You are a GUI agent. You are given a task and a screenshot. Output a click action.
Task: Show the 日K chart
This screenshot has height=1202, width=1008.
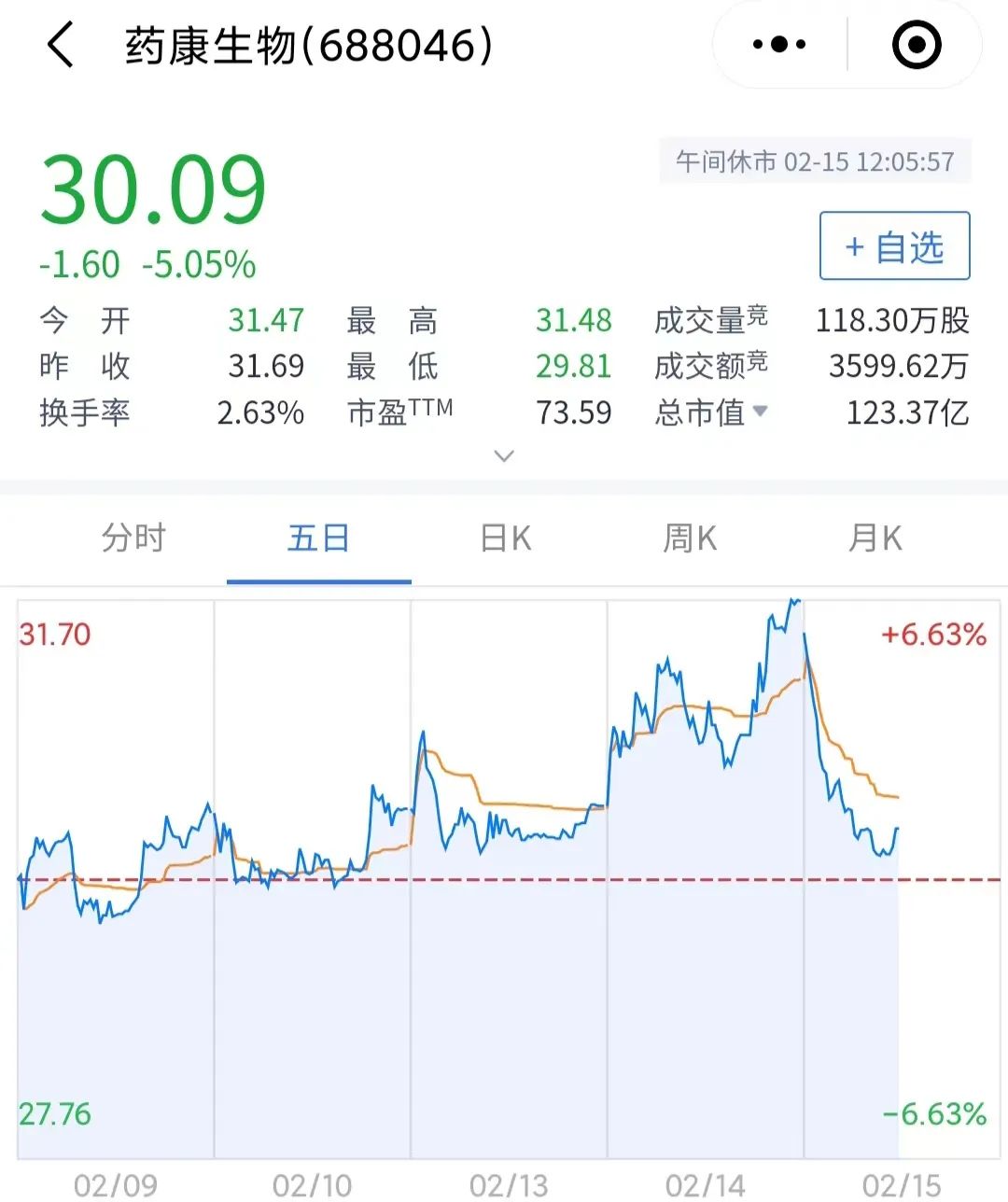[505, 538]
